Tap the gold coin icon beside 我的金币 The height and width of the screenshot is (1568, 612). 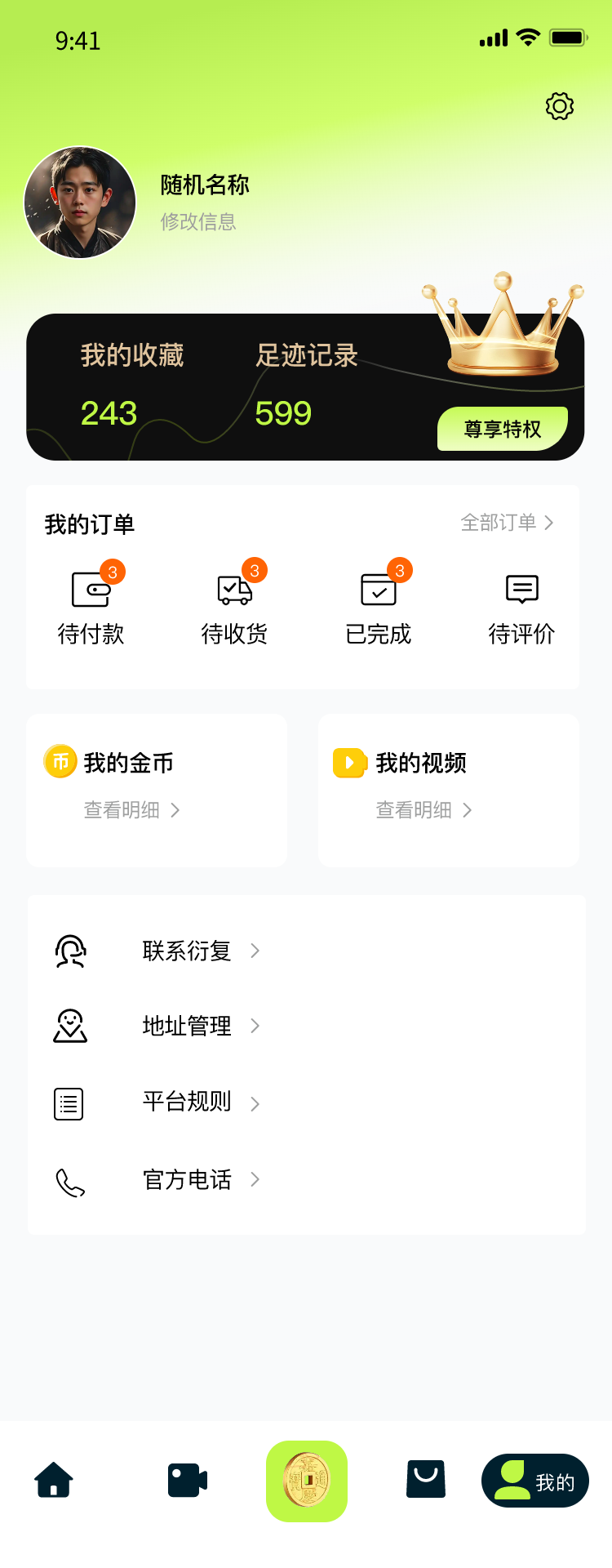click(59, 761)
